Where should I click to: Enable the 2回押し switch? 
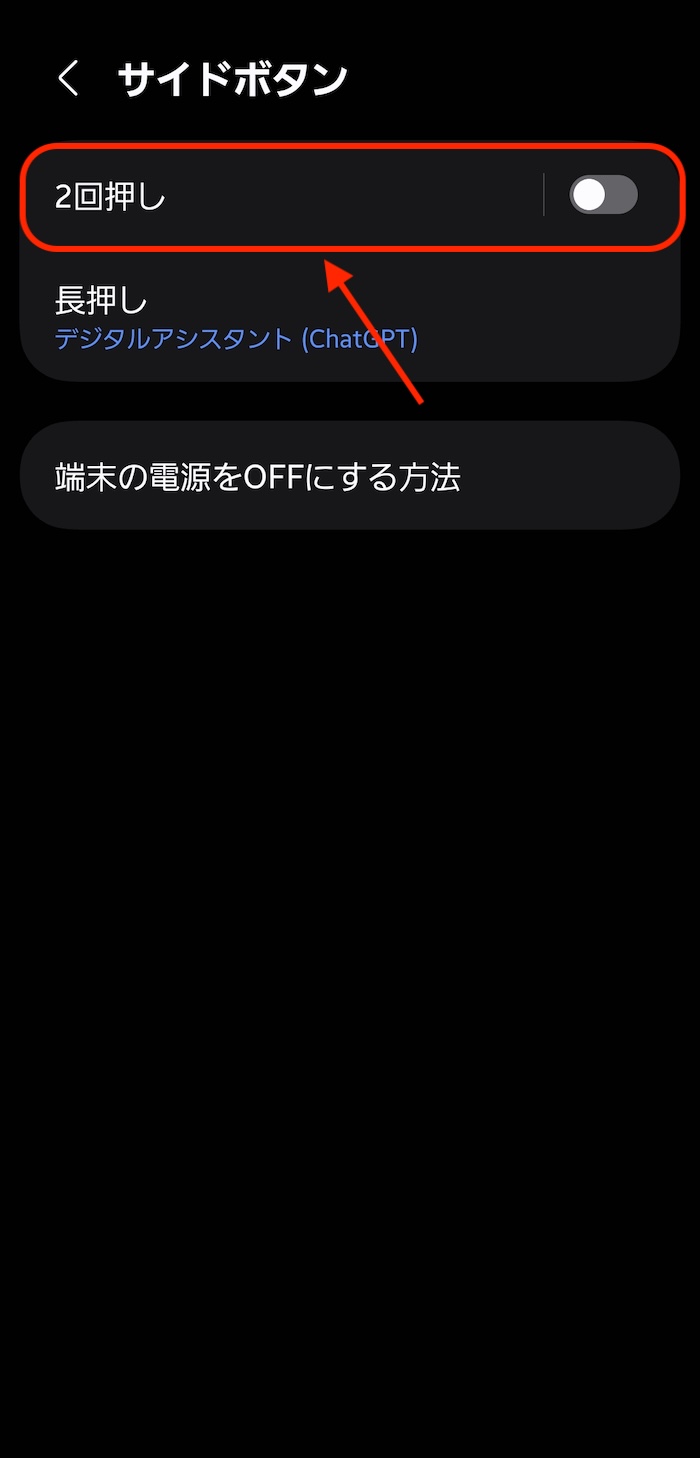pyautogui.click(x=603, y=195)
